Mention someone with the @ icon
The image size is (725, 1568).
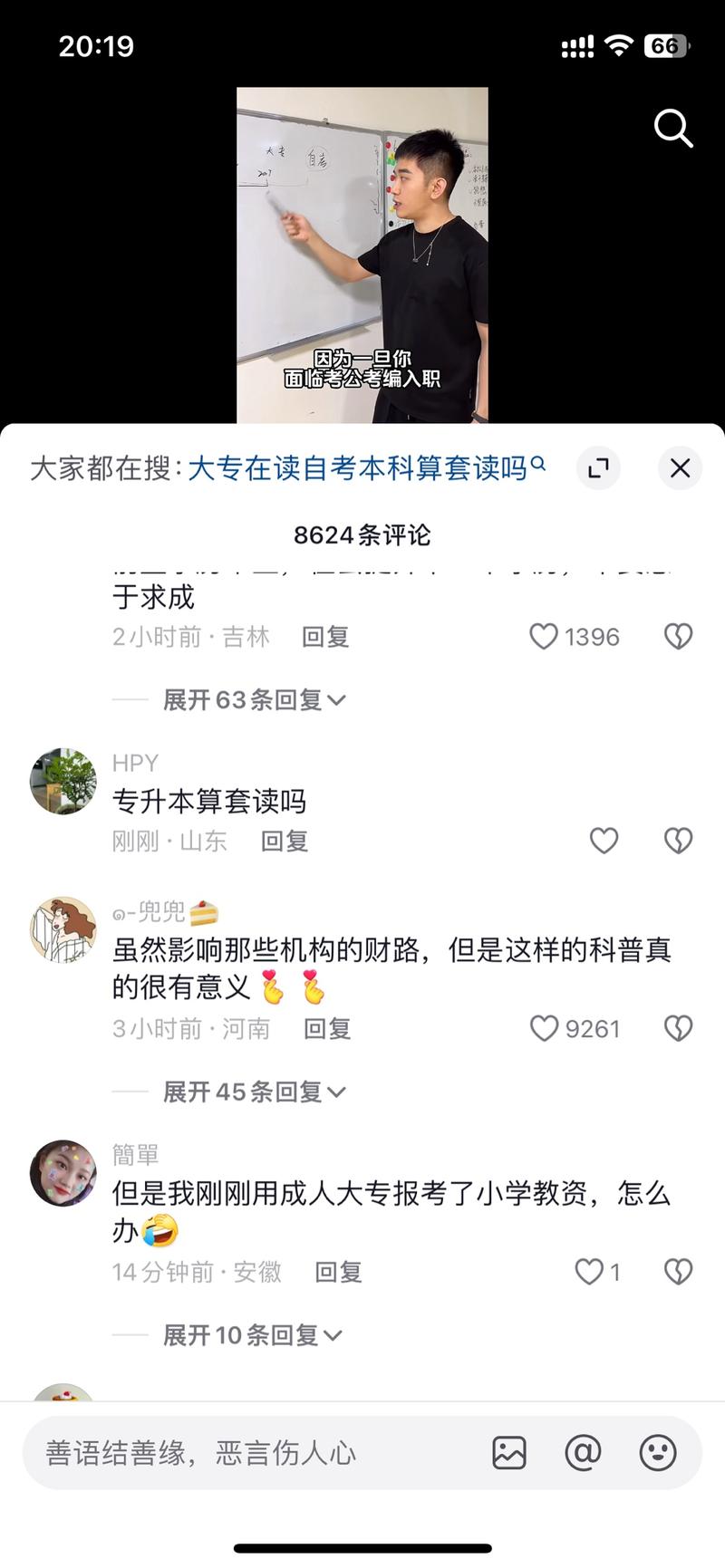coord(583,1453)
